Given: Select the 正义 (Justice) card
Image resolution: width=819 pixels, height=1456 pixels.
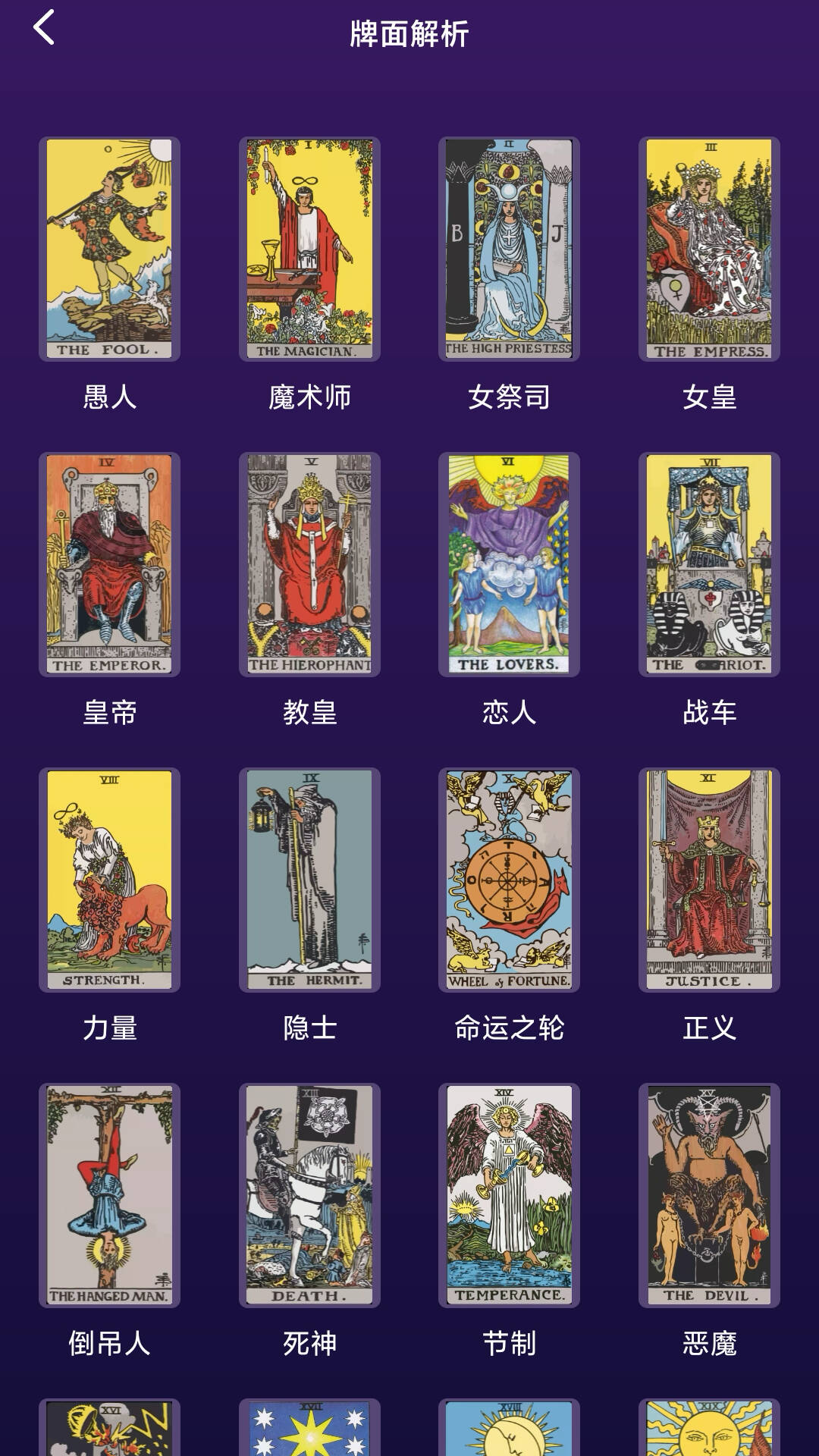Looking at the screenshot, I should tap(709, 880).
